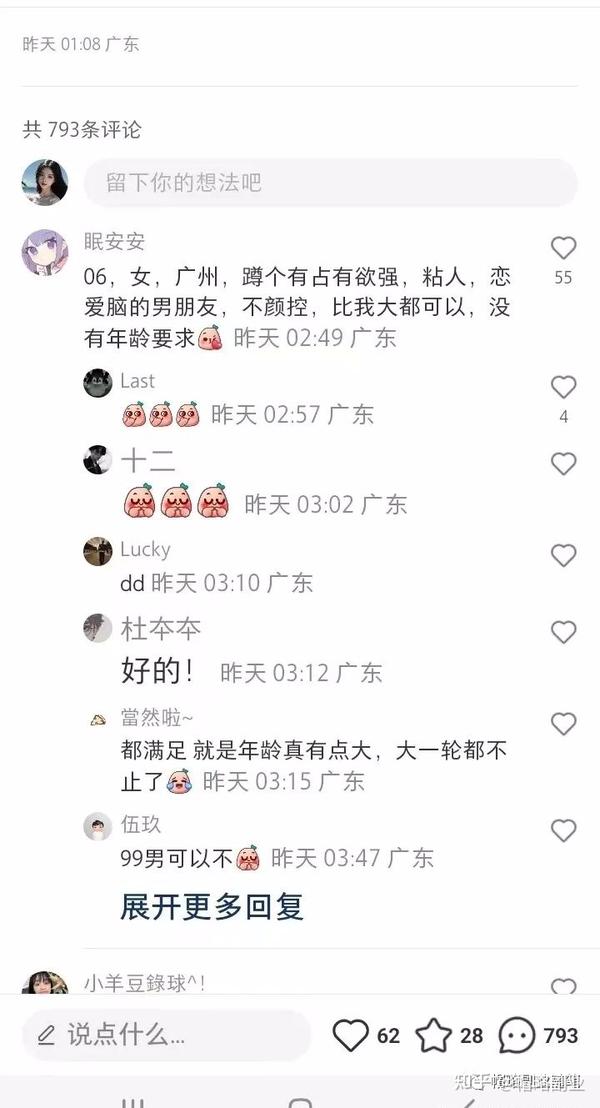600x1108 pixels.
Task: Open the 793 comments bubble icon
Action: [x=517, y=1035]
